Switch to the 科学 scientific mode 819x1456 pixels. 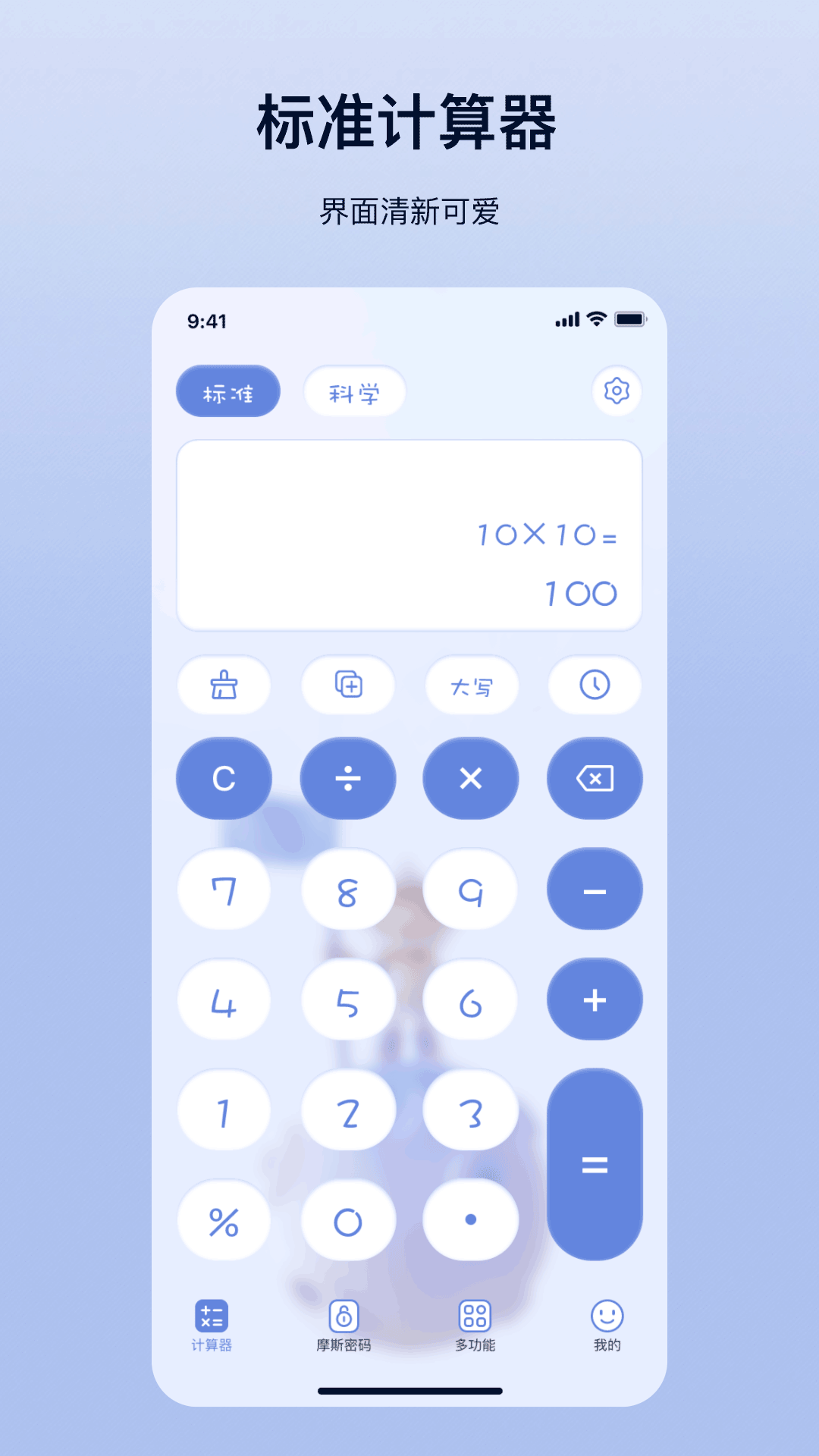353,391
